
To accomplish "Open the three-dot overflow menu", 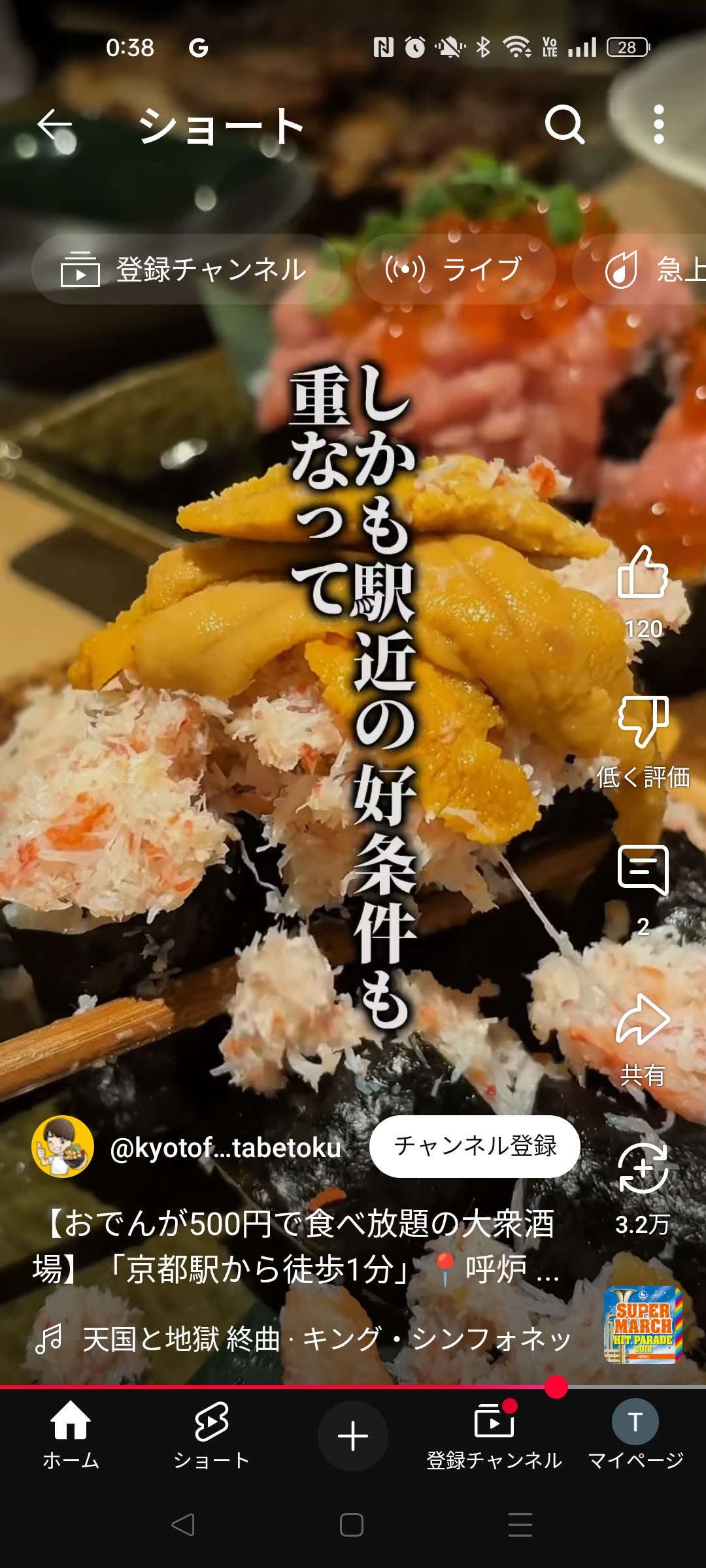I will pyautogui.click(x=658, y=124).
